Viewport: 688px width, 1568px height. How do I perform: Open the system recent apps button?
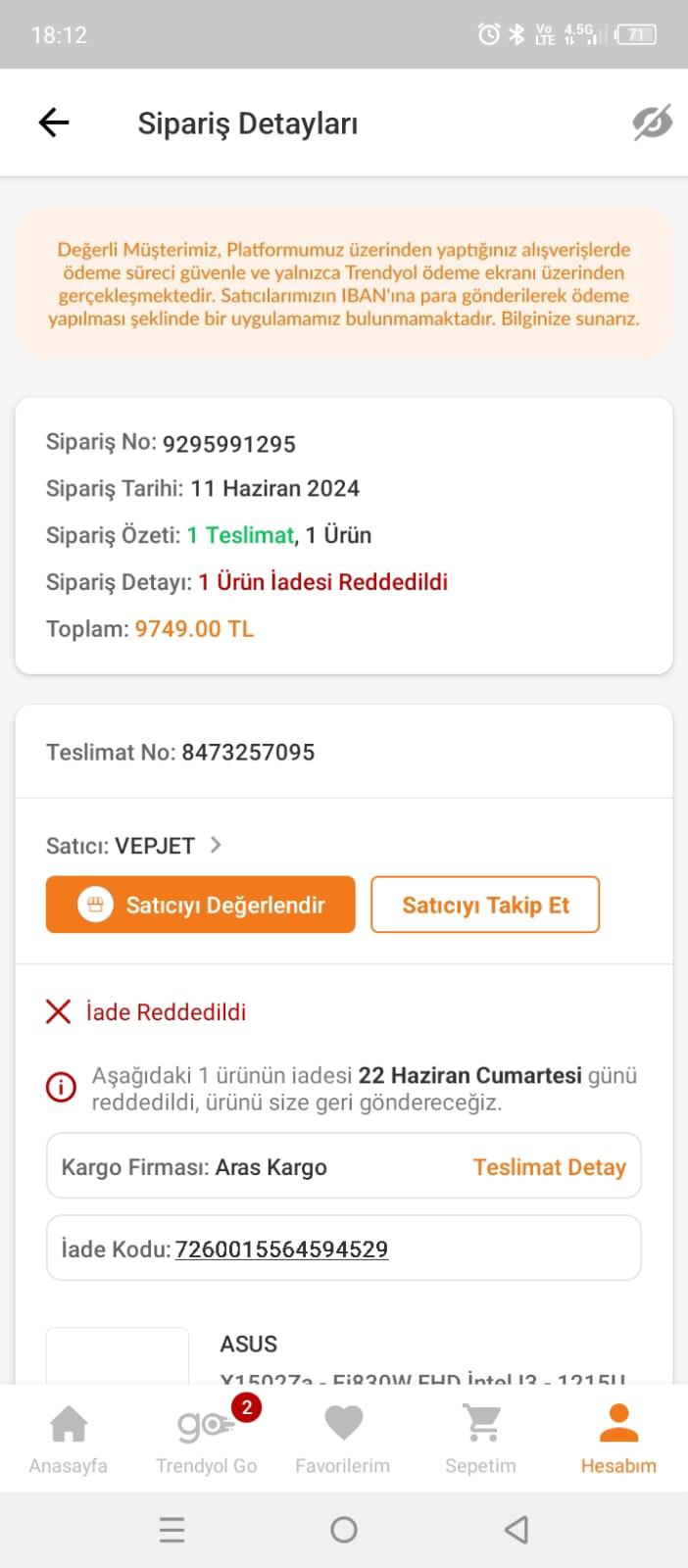pos(172,1530)
